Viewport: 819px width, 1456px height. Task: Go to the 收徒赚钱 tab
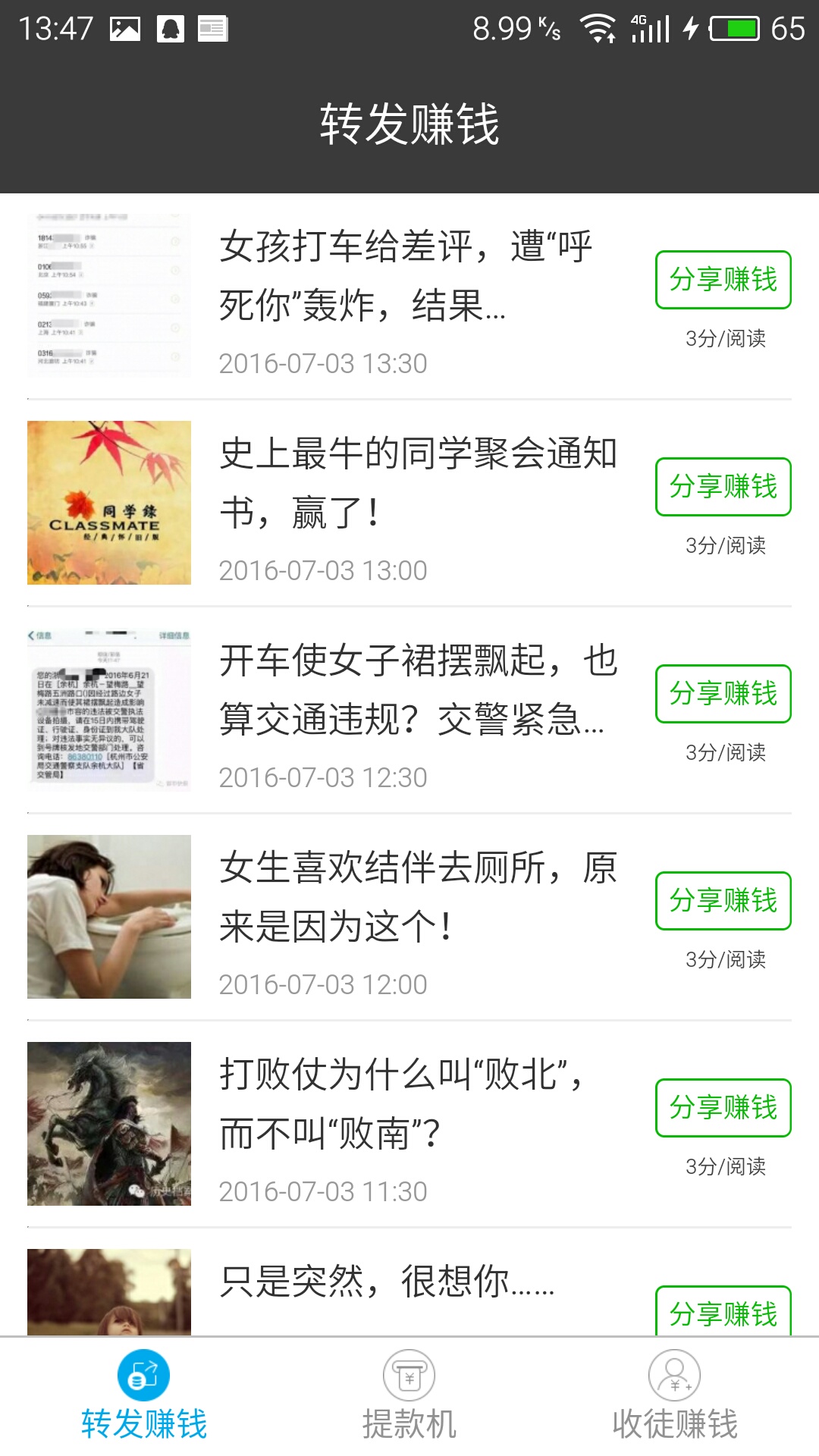674,1395
